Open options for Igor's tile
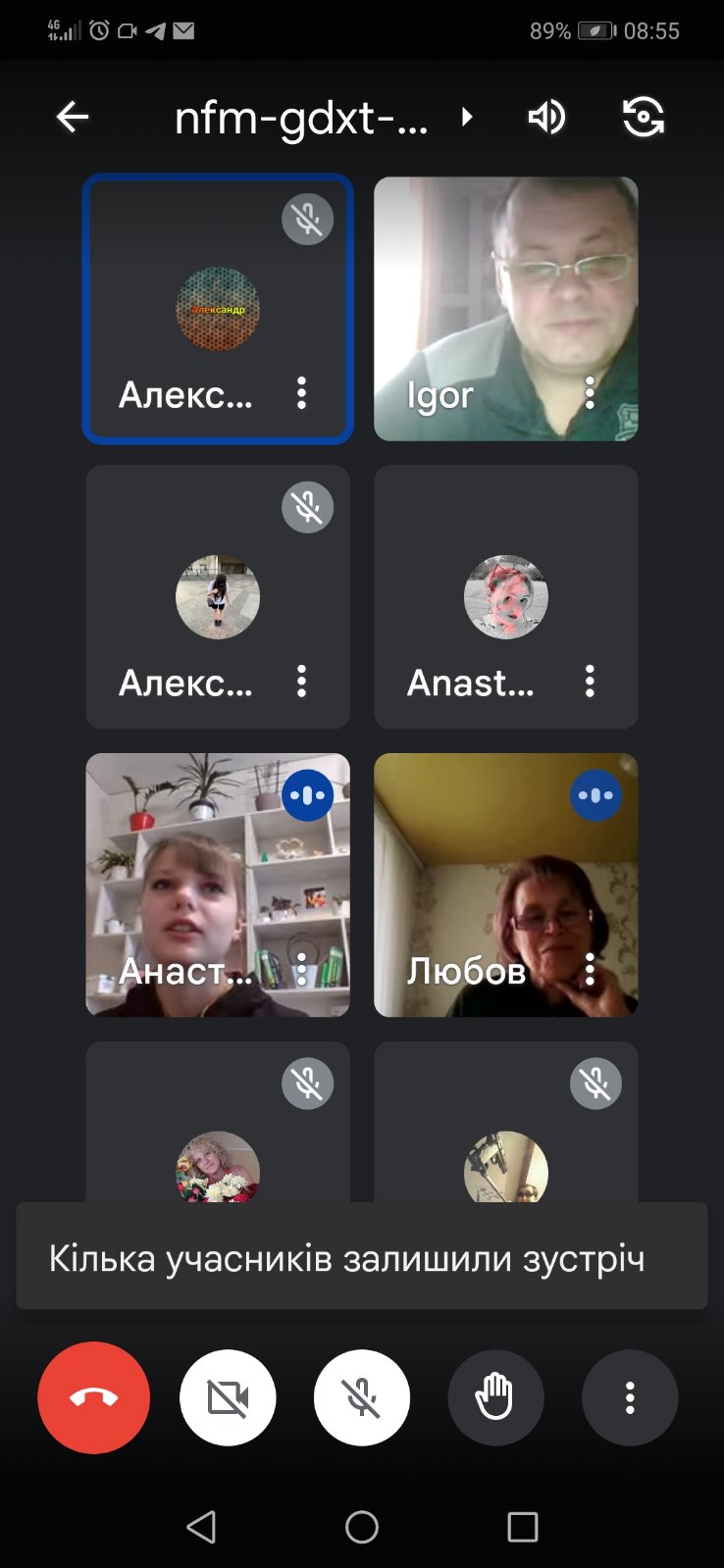Screen dimensions: 724x1568 pyautogui.click(x=590, y=393)
